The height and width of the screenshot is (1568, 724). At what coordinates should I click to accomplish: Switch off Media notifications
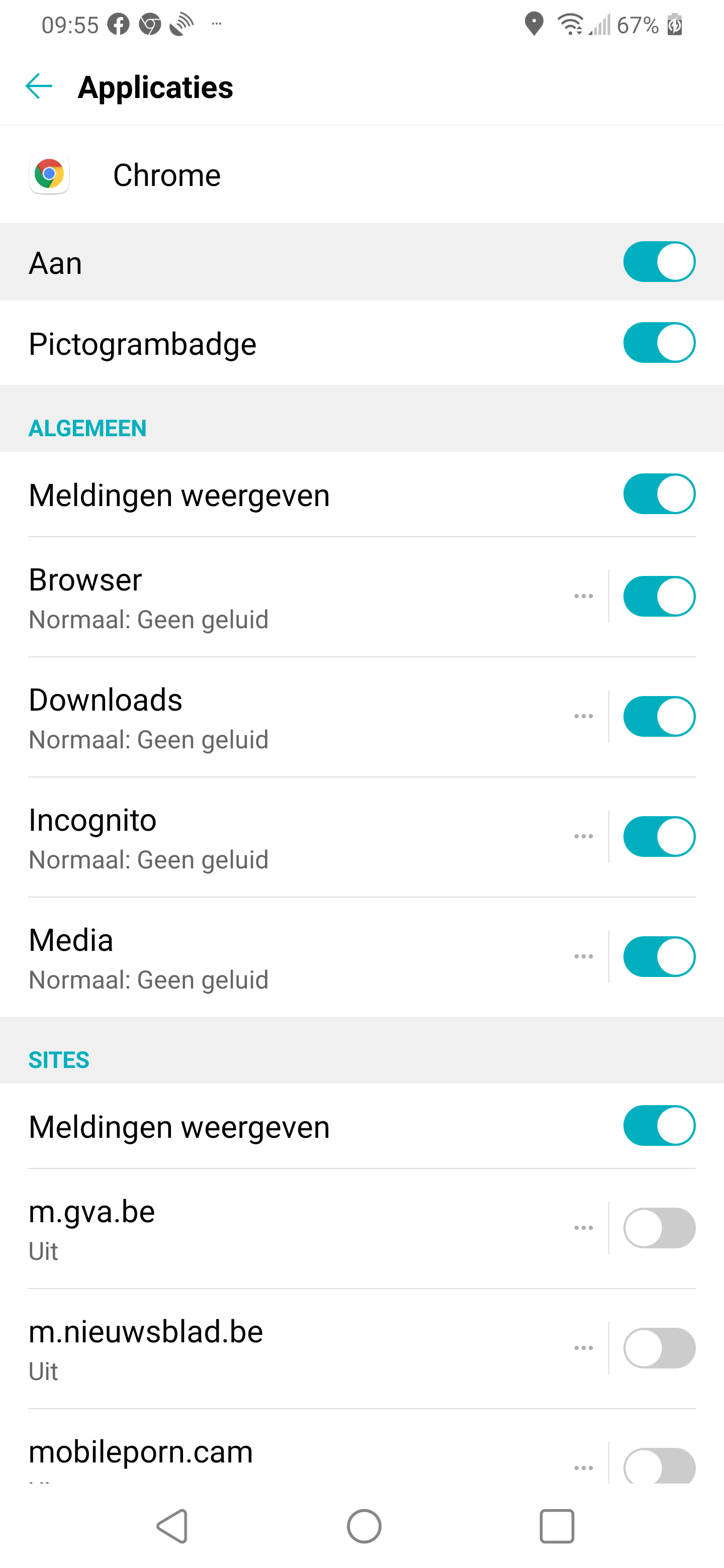click(x=659, y=956)
